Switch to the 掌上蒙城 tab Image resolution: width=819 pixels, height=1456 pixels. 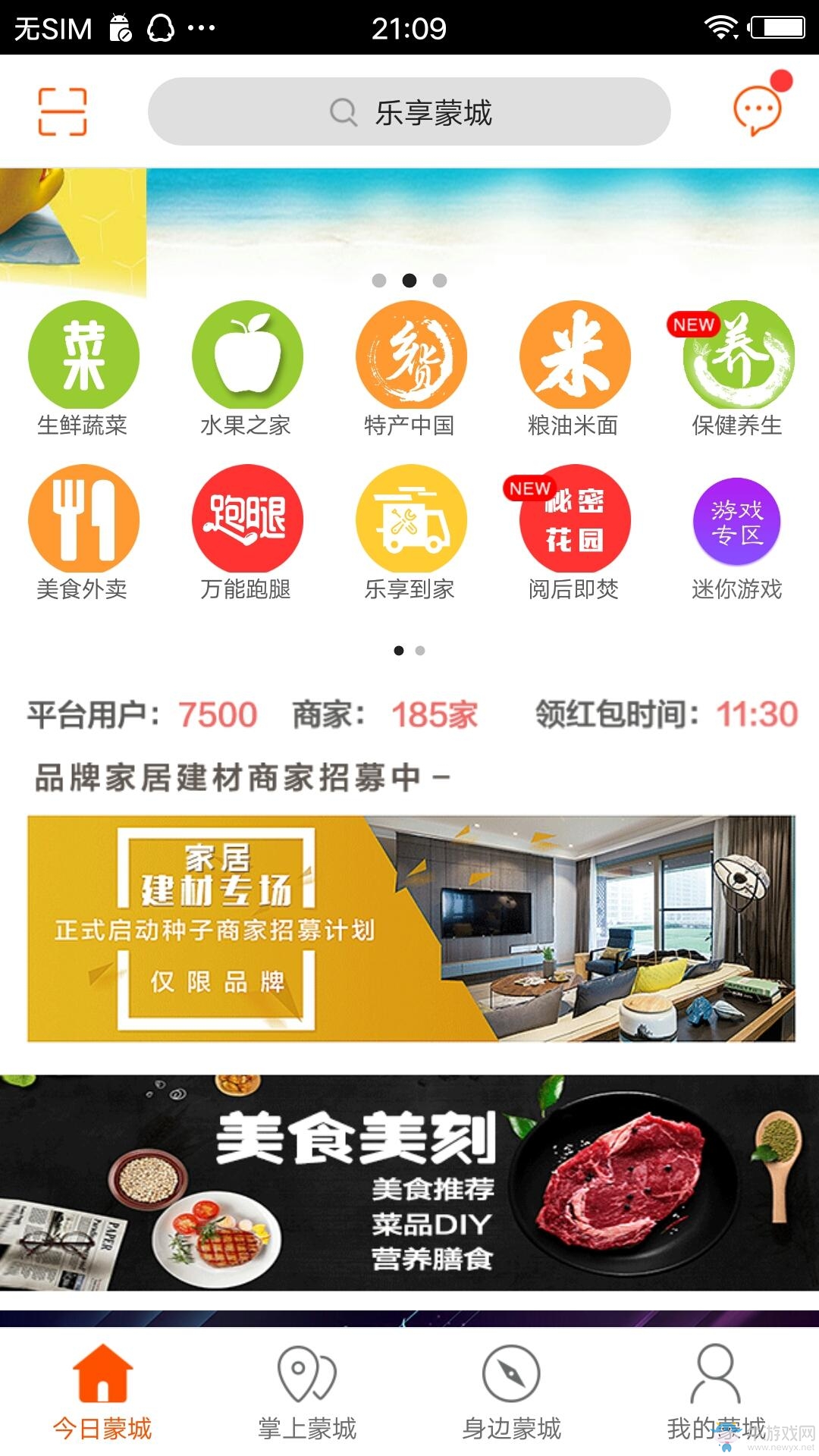pyautogui.click(x=307, y=1392)
